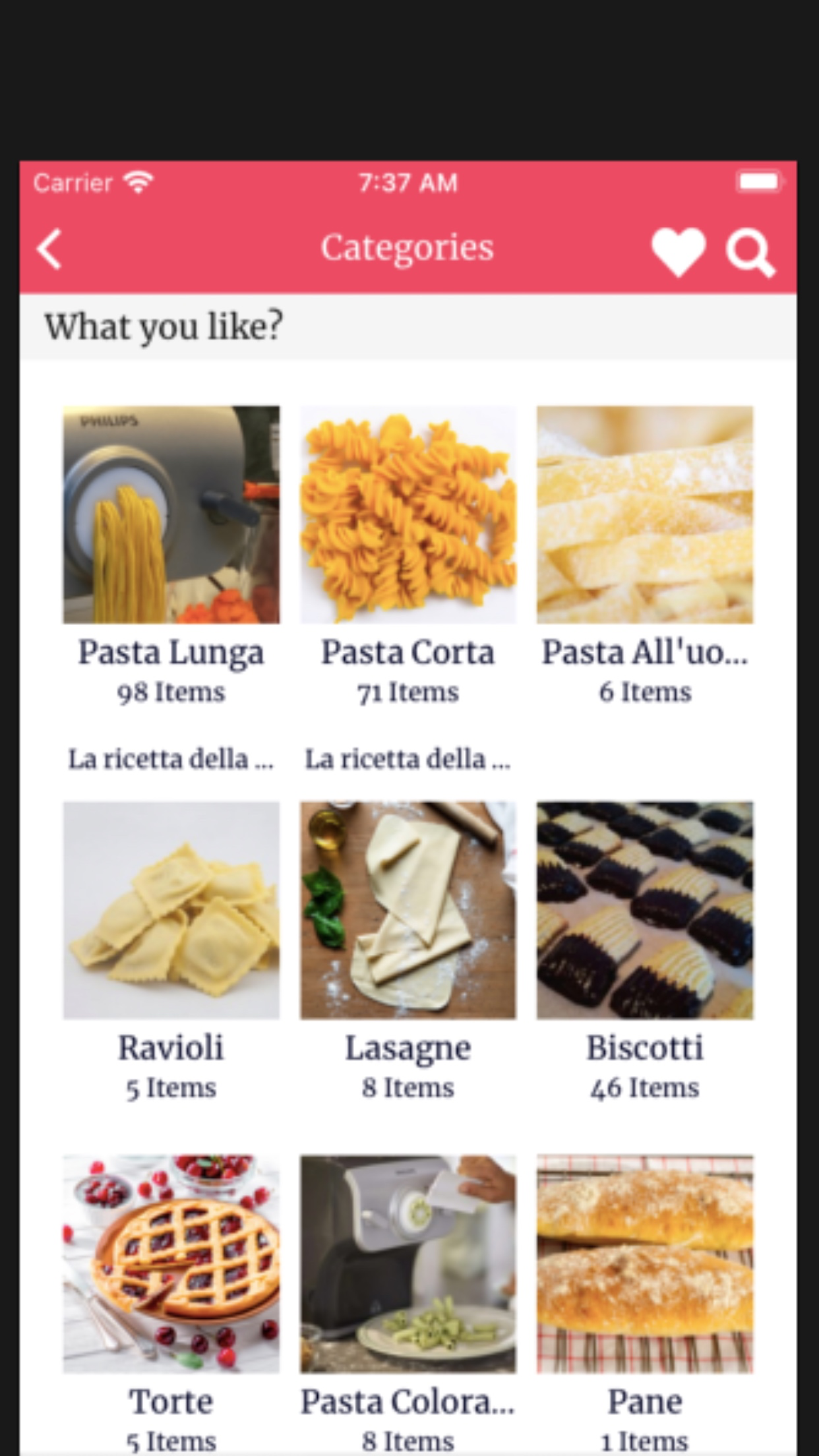Go back using the header arrow
The height and width of the screenshot is (1456, 819).
49,249
